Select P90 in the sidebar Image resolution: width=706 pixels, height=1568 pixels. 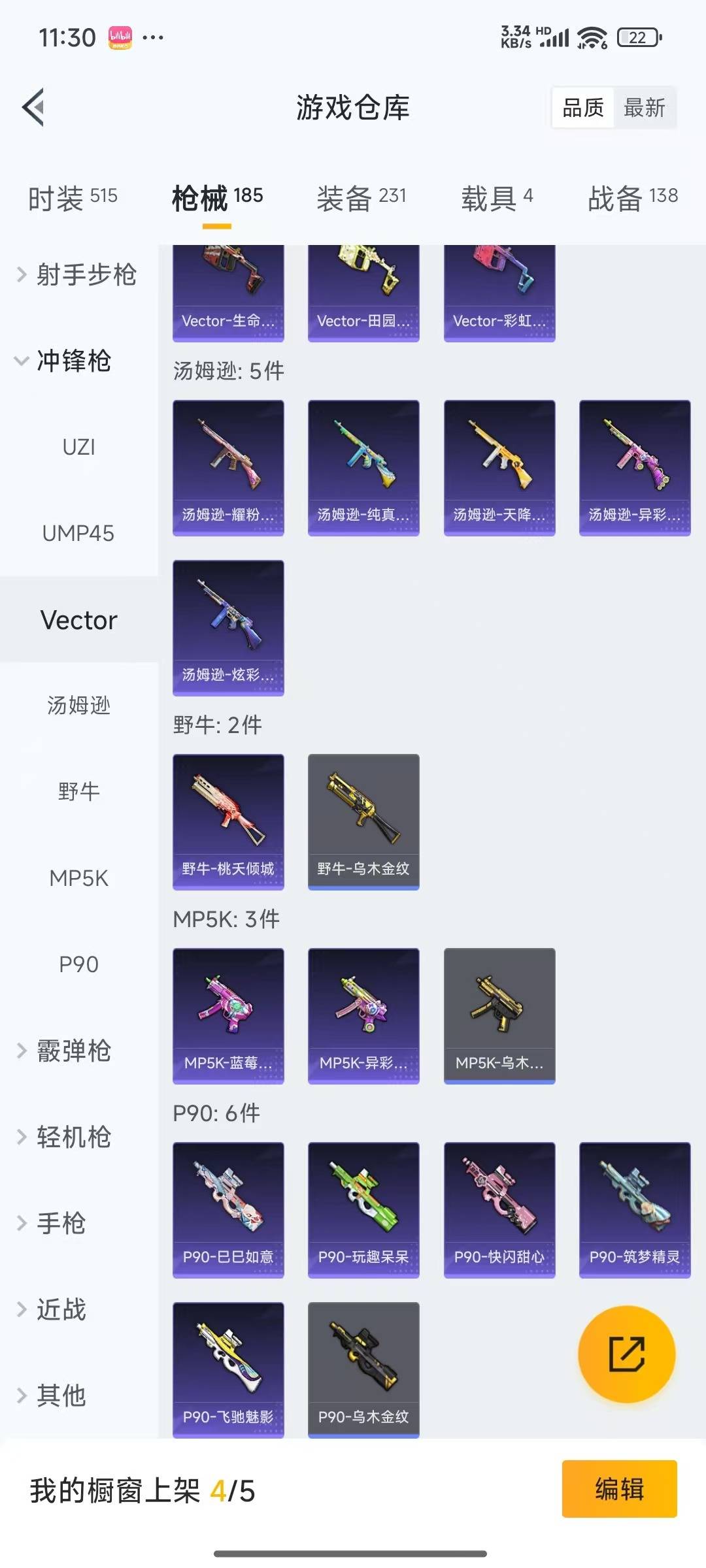pyautogui.click(x=78, y=965)
